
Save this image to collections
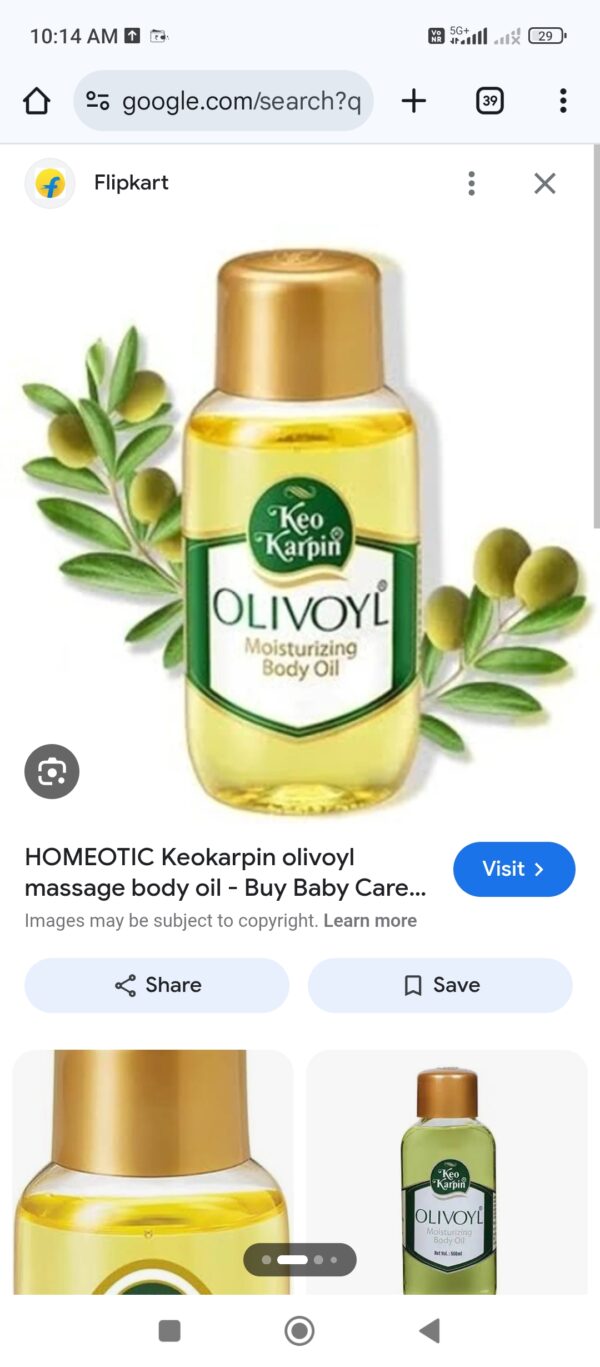[440, 985]
